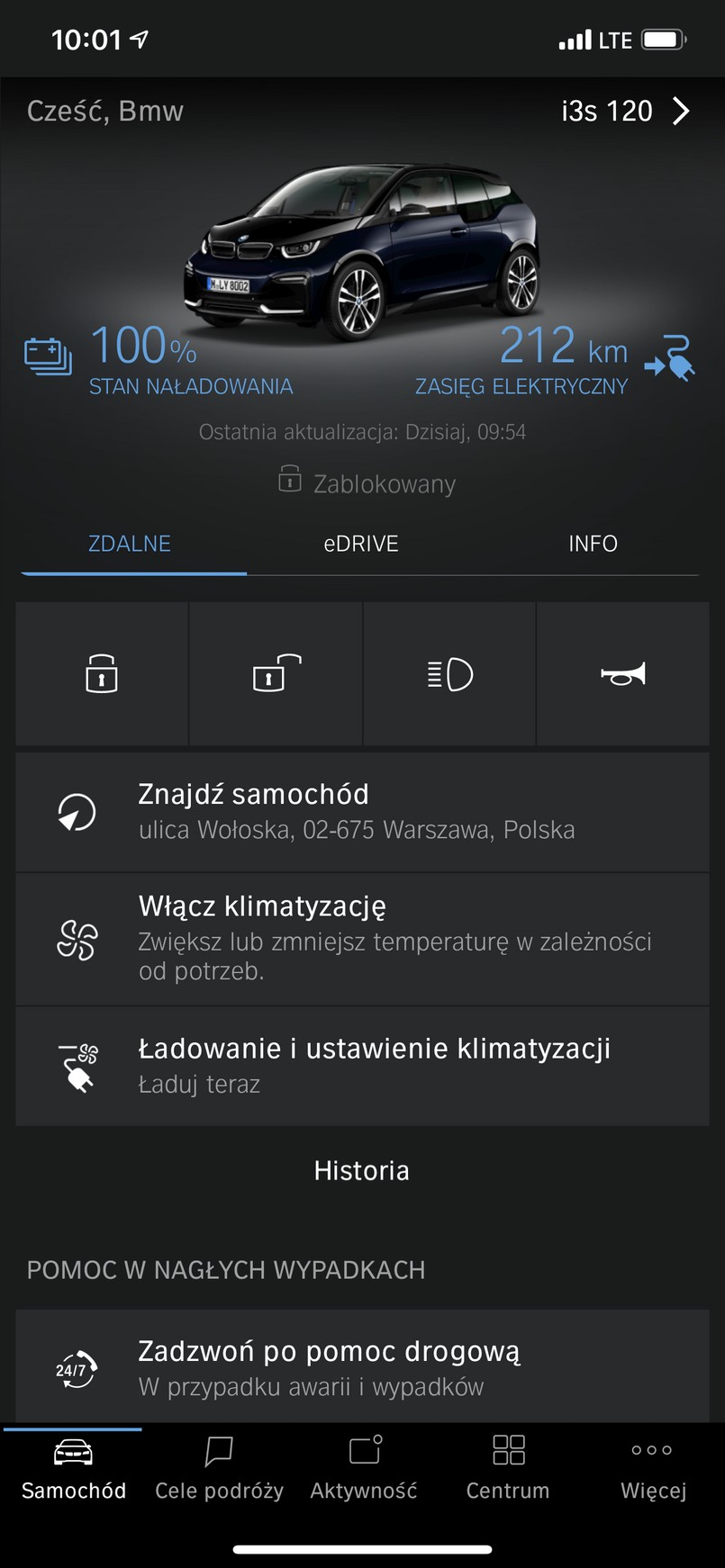The width and height of the screenshot is (725, 1568).
Task: Open Znajdź samochód location details
Action: tap(362, 810)
